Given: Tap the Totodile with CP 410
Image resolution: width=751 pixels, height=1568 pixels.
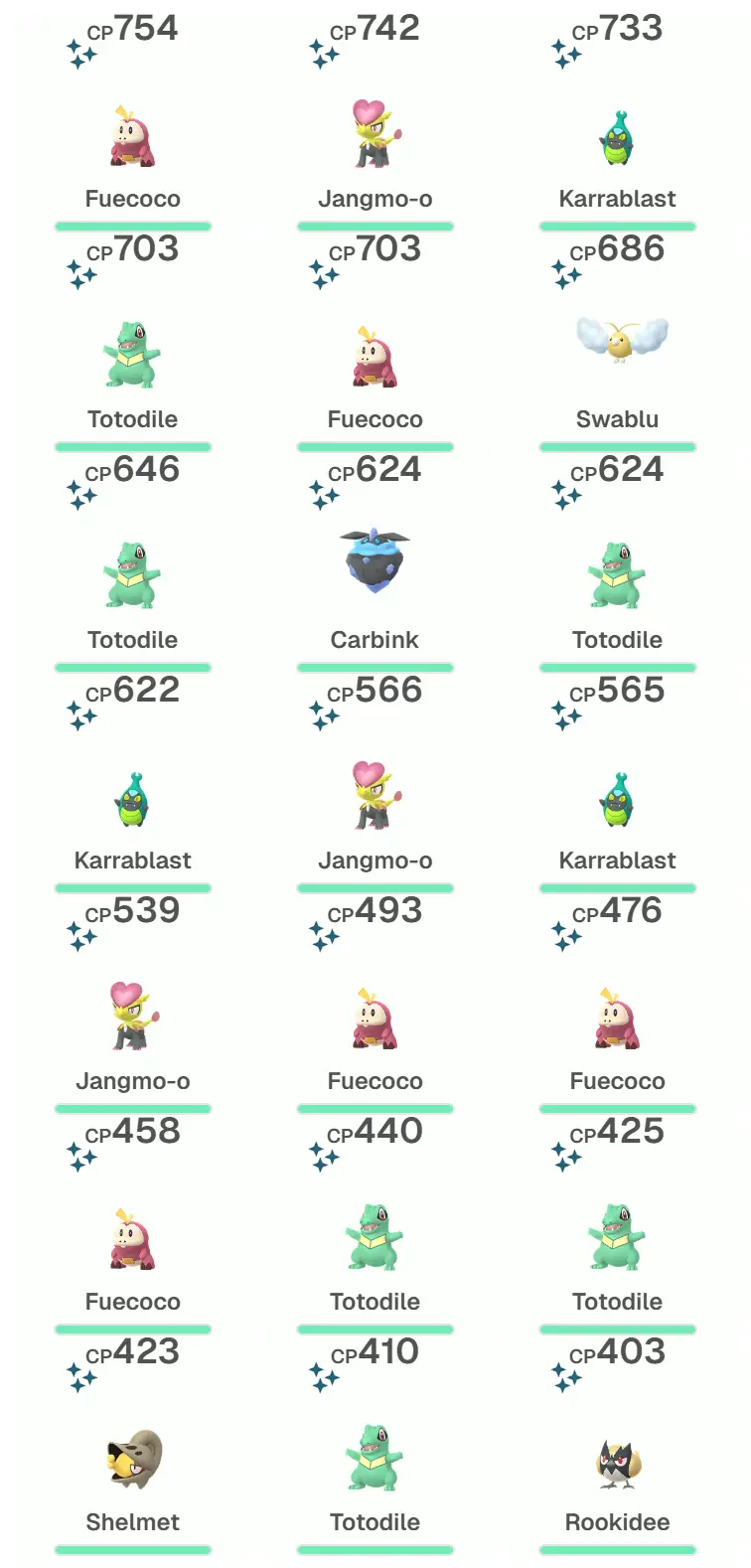Looking at the screenshot, I should click(375, 1459).
